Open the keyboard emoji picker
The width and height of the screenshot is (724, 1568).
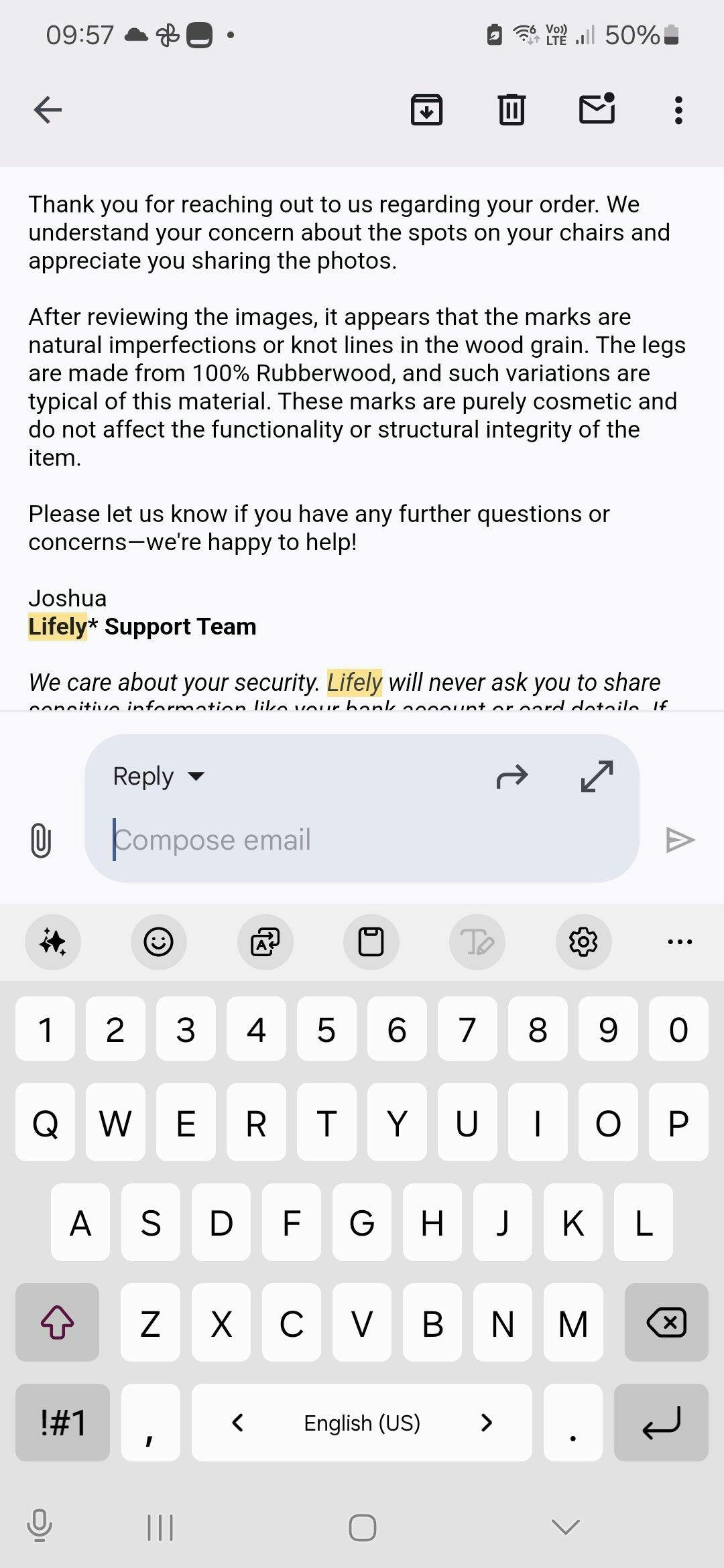click(x=159, y=941)
